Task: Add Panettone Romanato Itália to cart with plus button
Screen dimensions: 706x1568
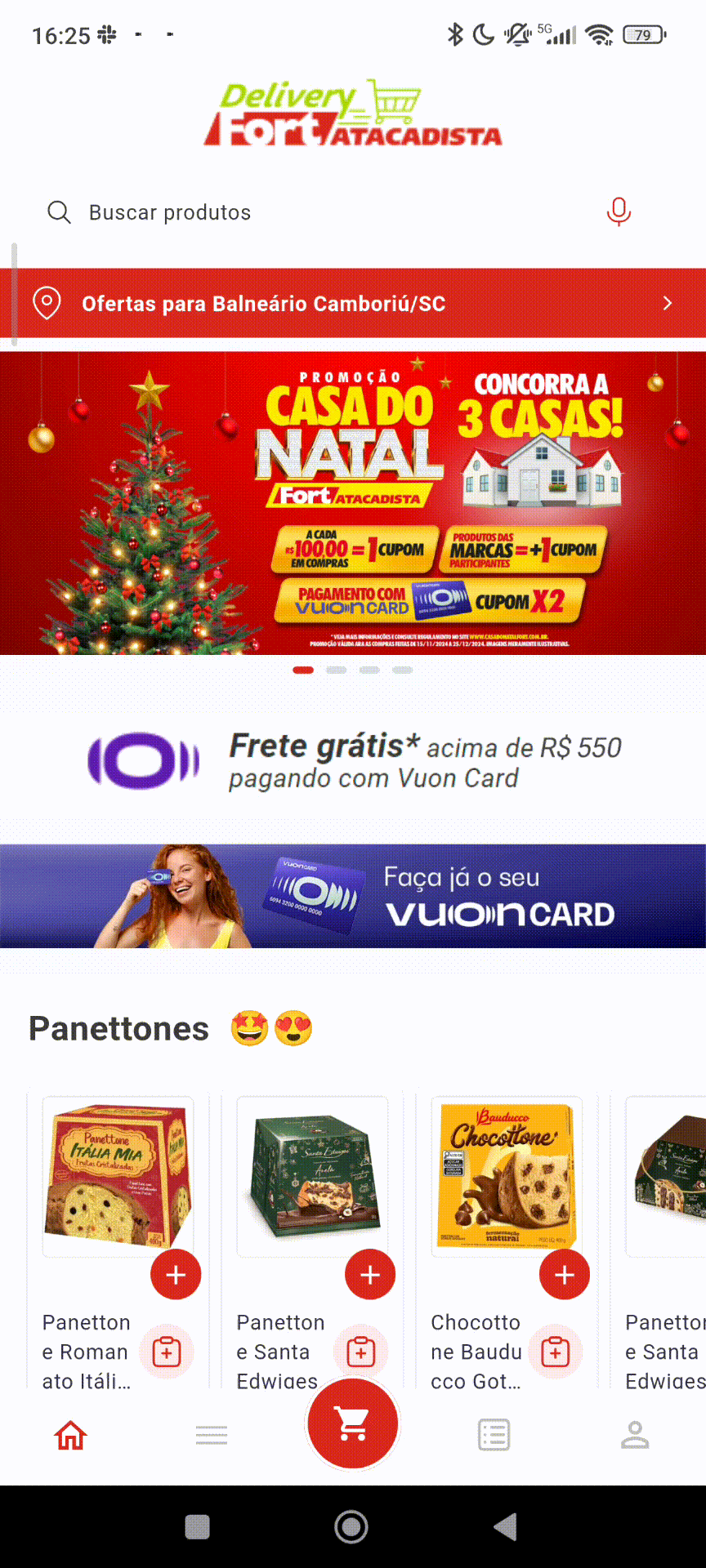Action: [176, 1274]
